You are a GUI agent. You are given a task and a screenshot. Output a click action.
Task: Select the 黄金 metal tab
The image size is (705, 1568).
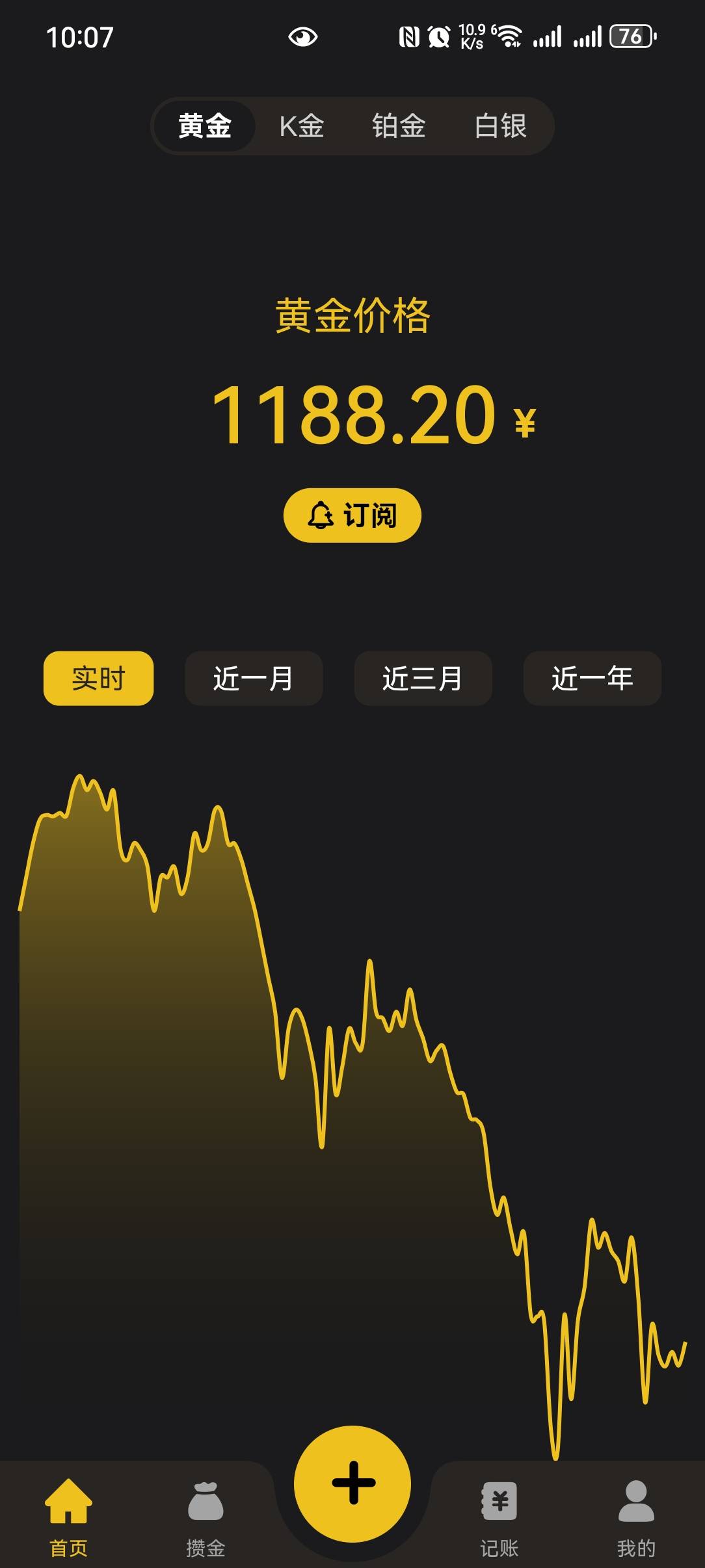point(205,126)
